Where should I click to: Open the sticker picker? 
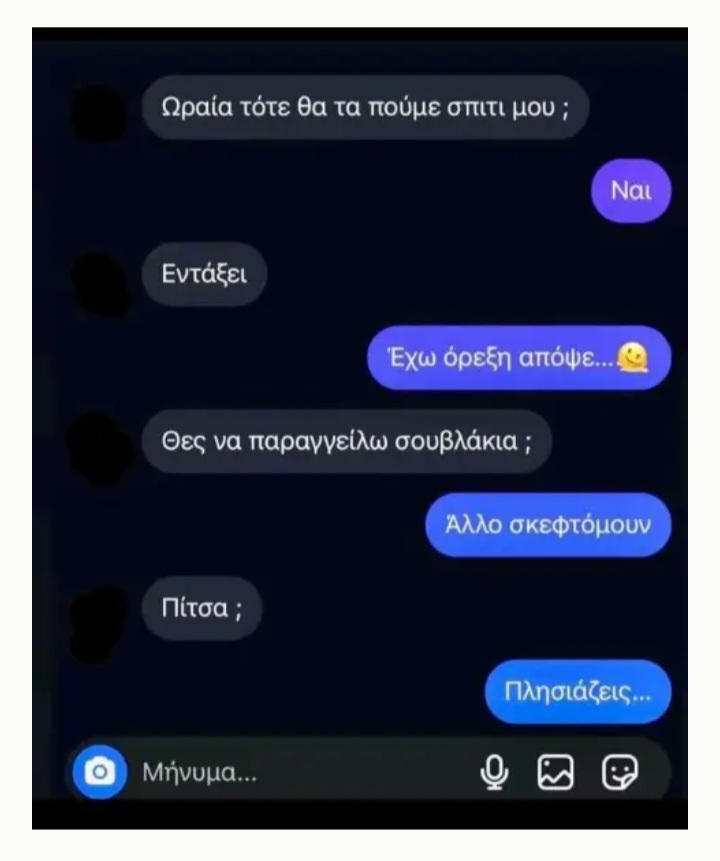[620, 771]
